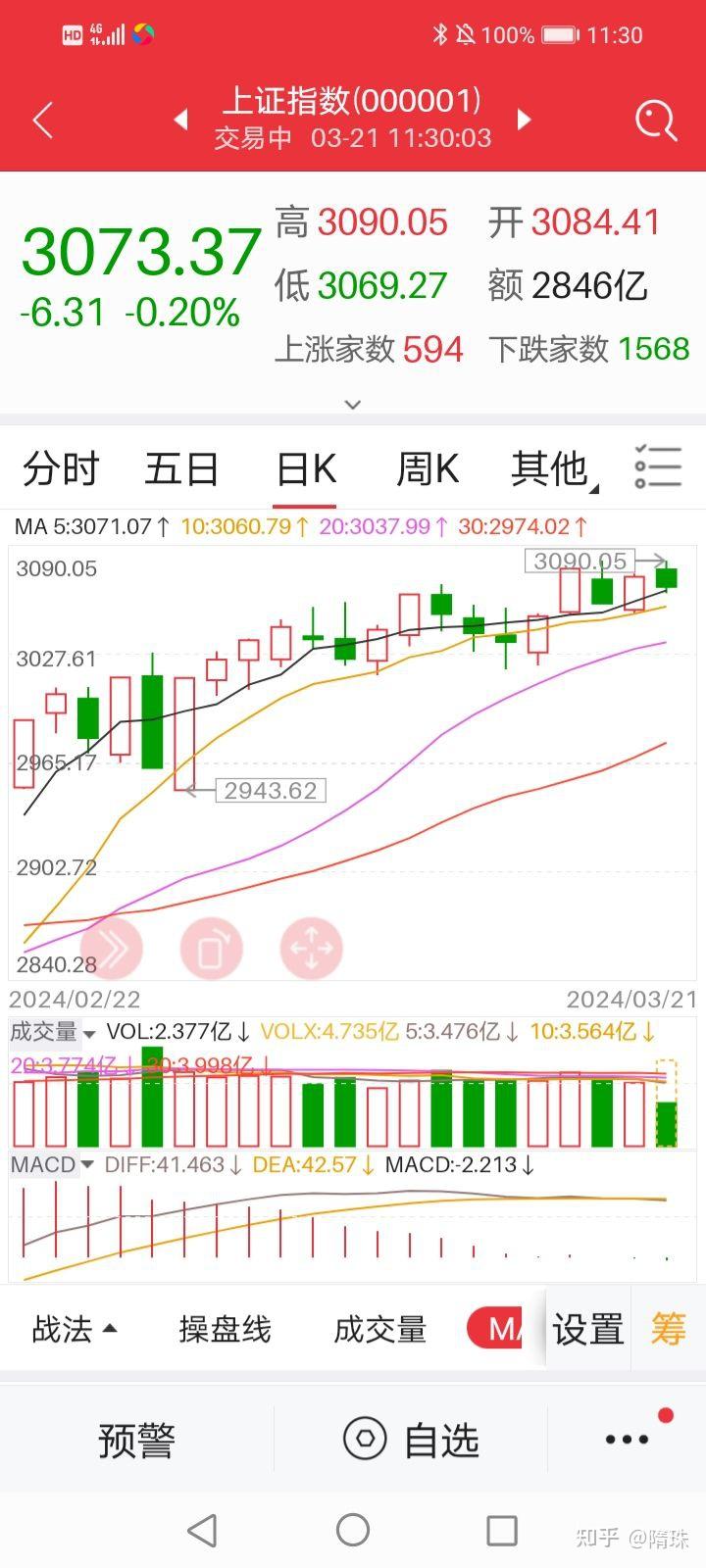
Task: Select the 周K chart tab
Action: 428,468
